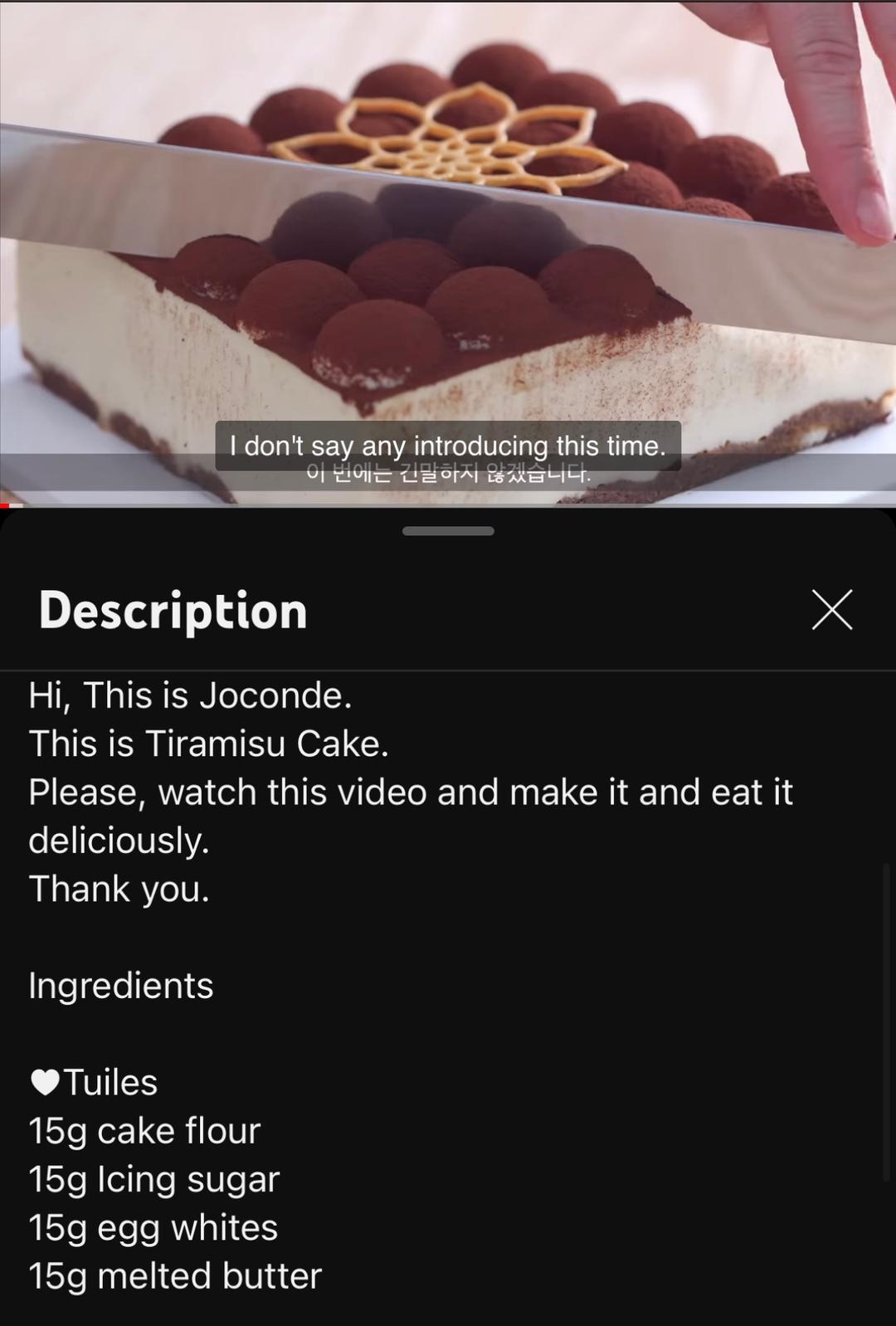The height and width of the screenshot is (1326, 896).
Task: Close the Description panel
Action: coord(832,611)
